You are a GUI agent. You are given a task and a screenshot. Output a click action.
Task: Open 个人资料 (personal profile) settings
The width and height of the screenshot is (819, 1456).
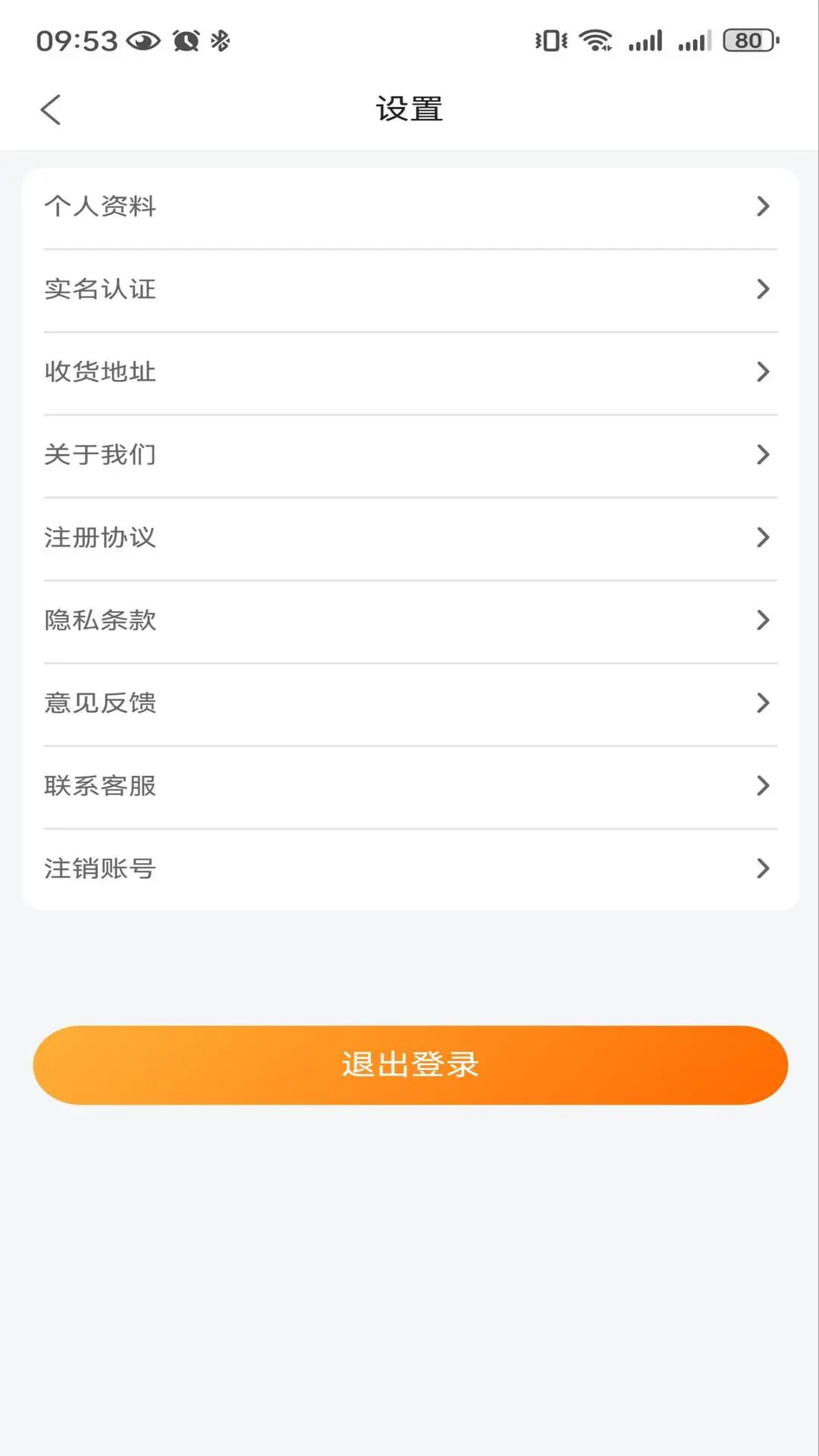click(x=409, y=206)
